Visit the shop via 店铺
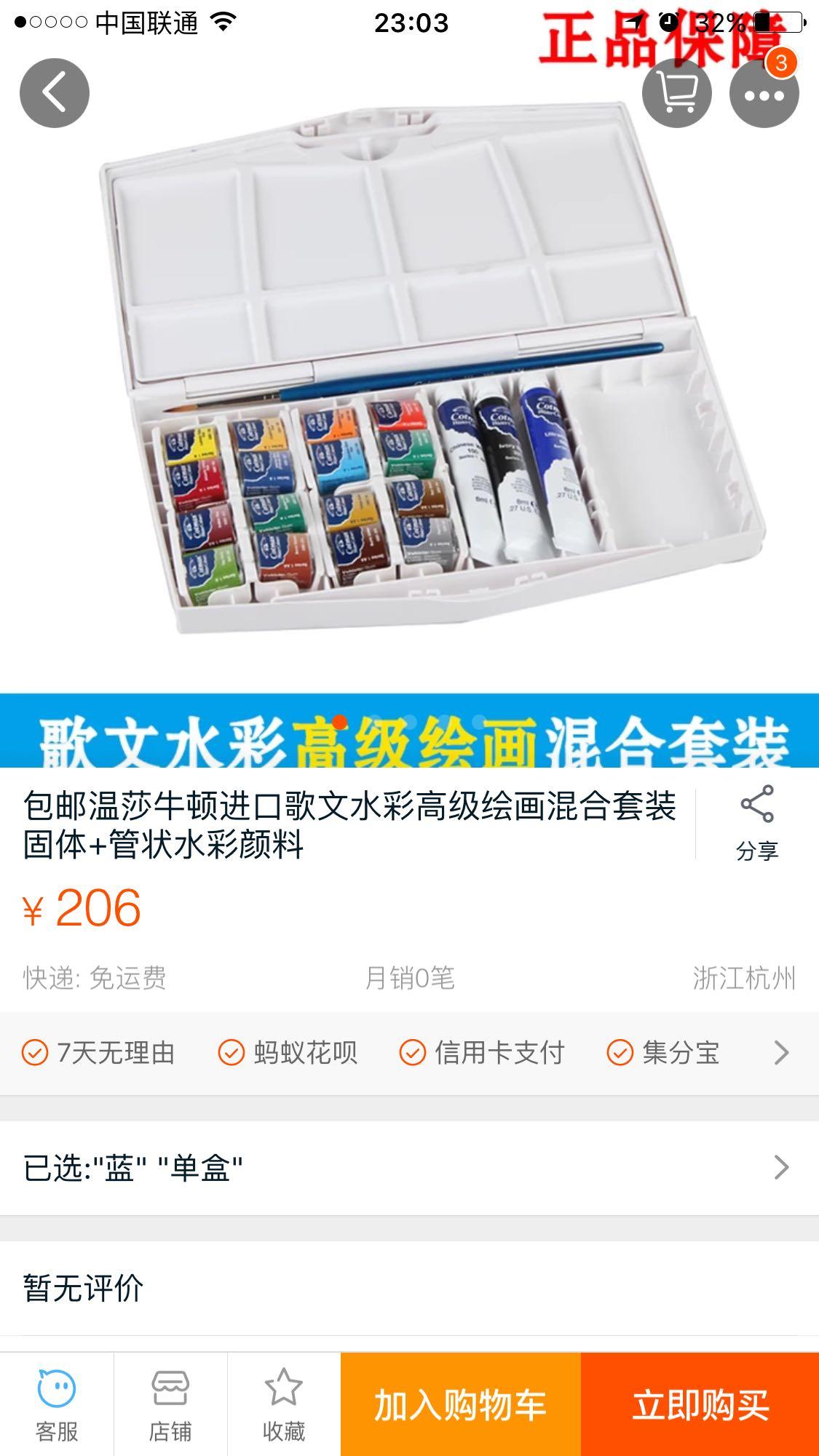Viewport: 819px width, 1456px height. coord(170,1406)
